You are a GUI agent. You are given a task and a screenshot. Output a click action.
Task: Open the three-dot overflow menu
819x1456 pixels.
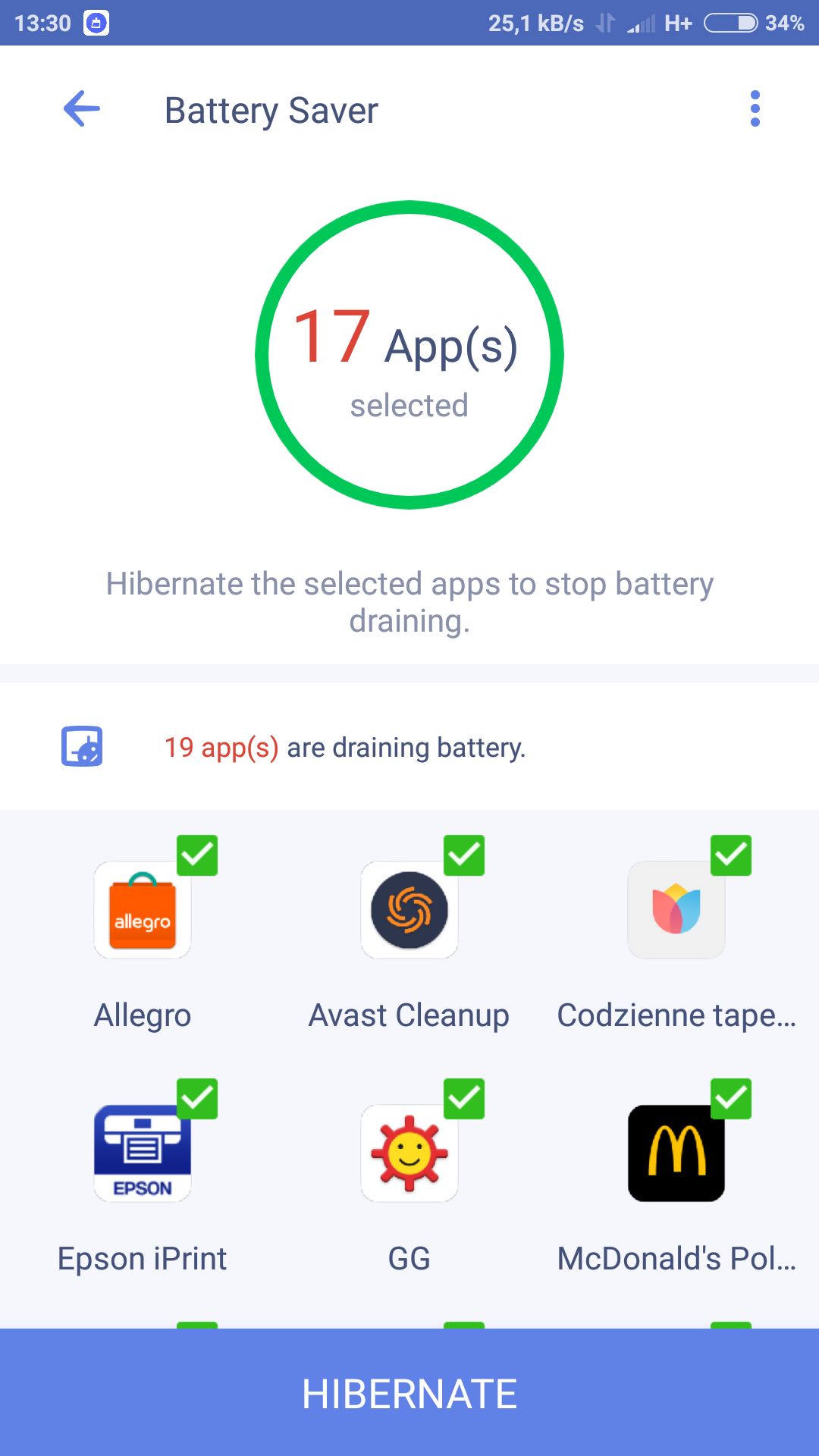(755, 109)
